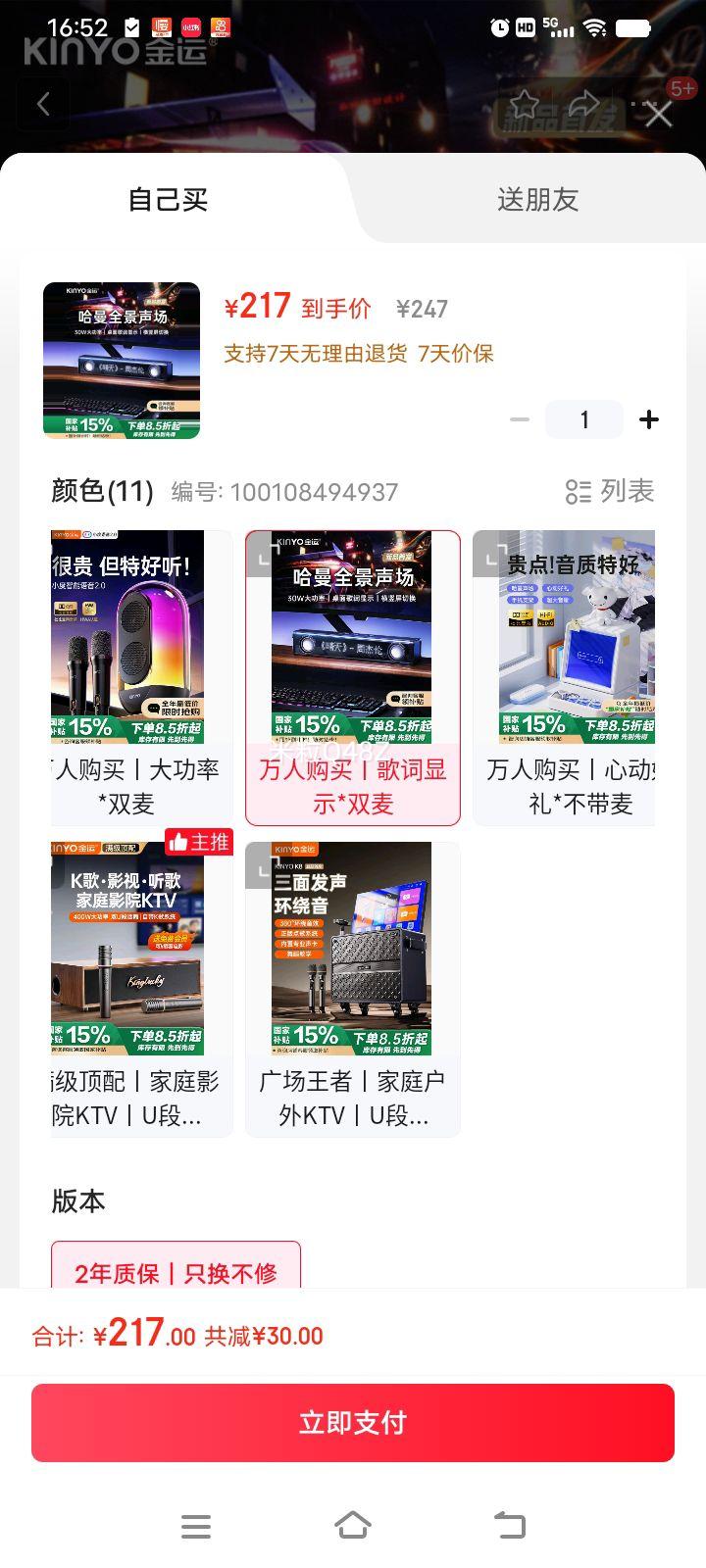Image resolution: width=706 pixels, height=1568 pixels.
Task: Decrease quantity with the minus button
Action: click(x=520, y=419)
